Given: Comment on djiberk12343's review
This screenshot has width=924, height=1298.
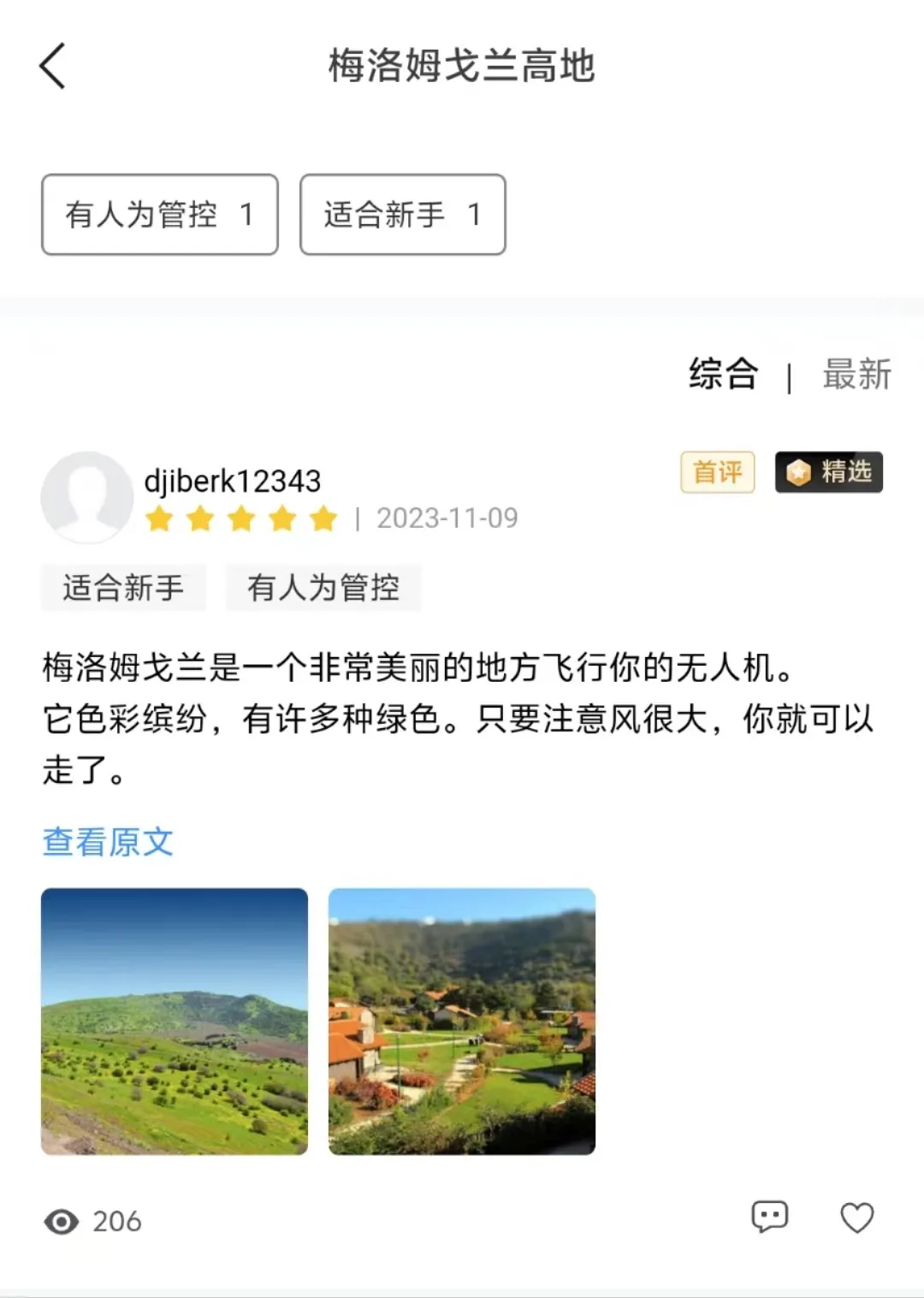Looking at the screenshot, I should (x=769, y=1218).
